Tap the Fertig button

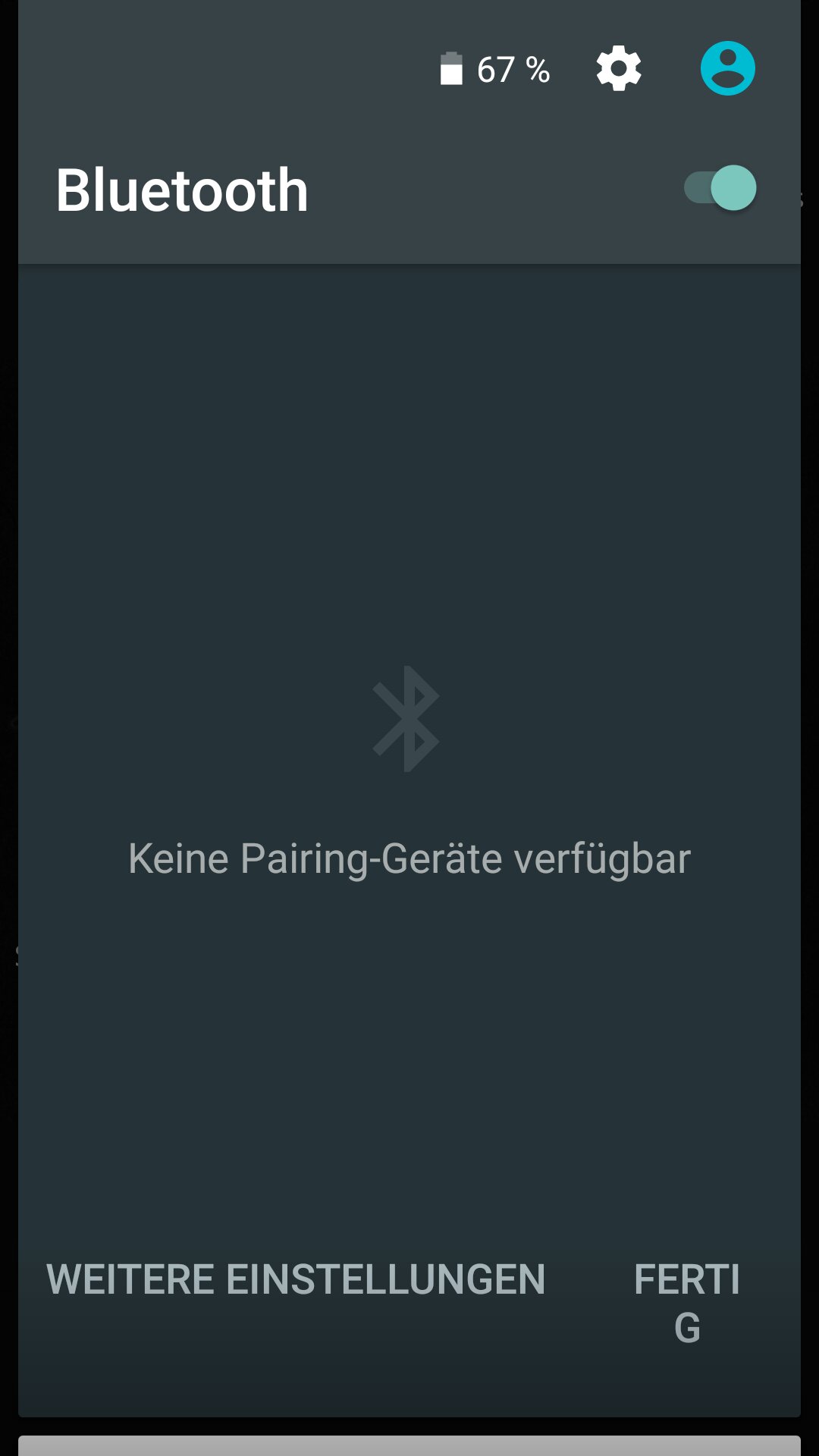pos(687,1301)
